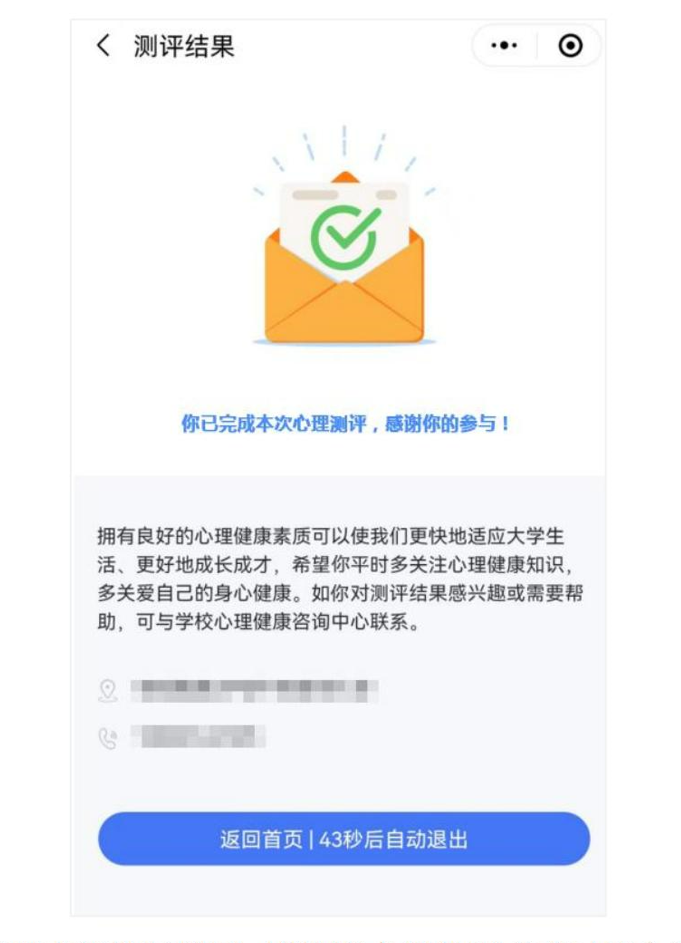This screenshot has height=943, width=681.
Task: Go back from 测评结果 page
Action: [103, 46]
